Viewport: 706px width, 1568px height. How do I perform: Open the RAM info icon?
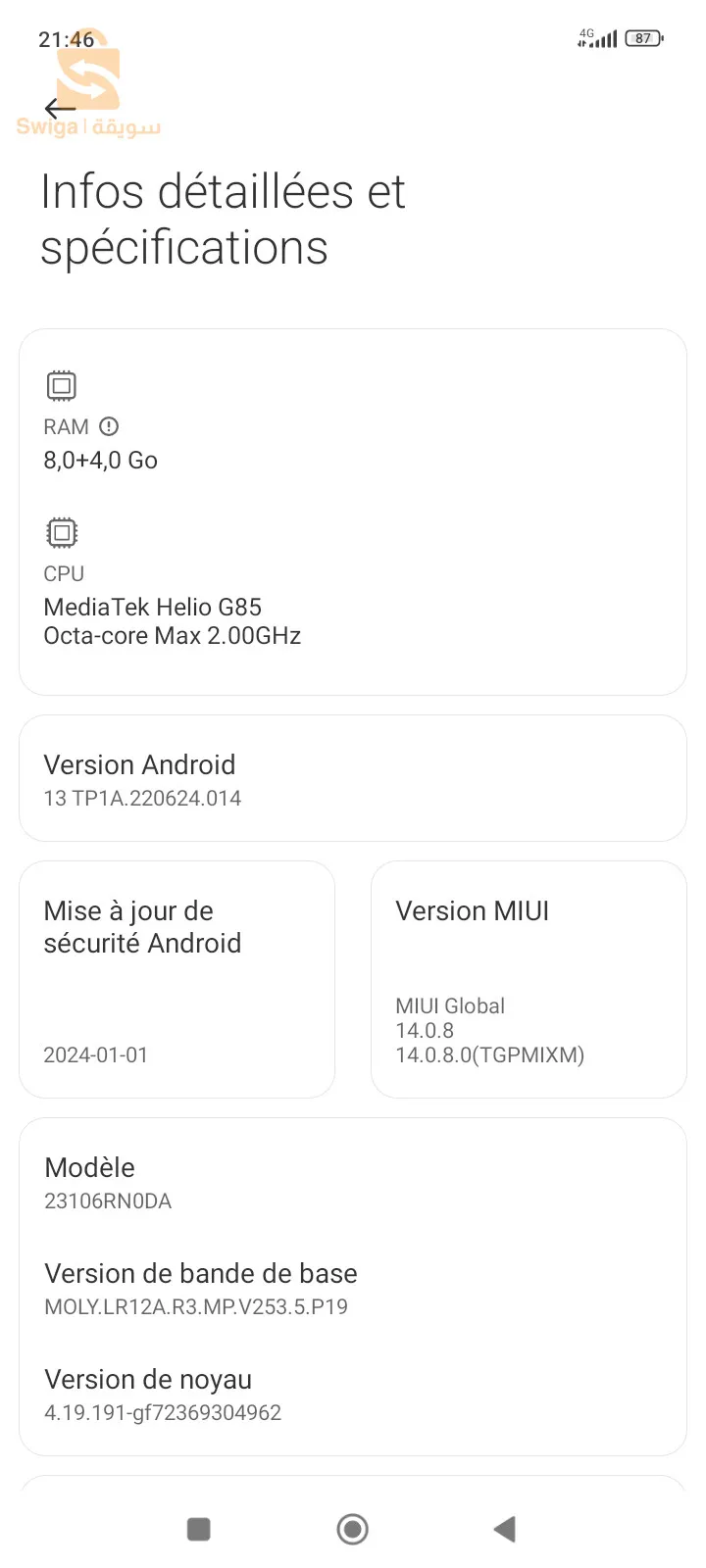[109, 426]
